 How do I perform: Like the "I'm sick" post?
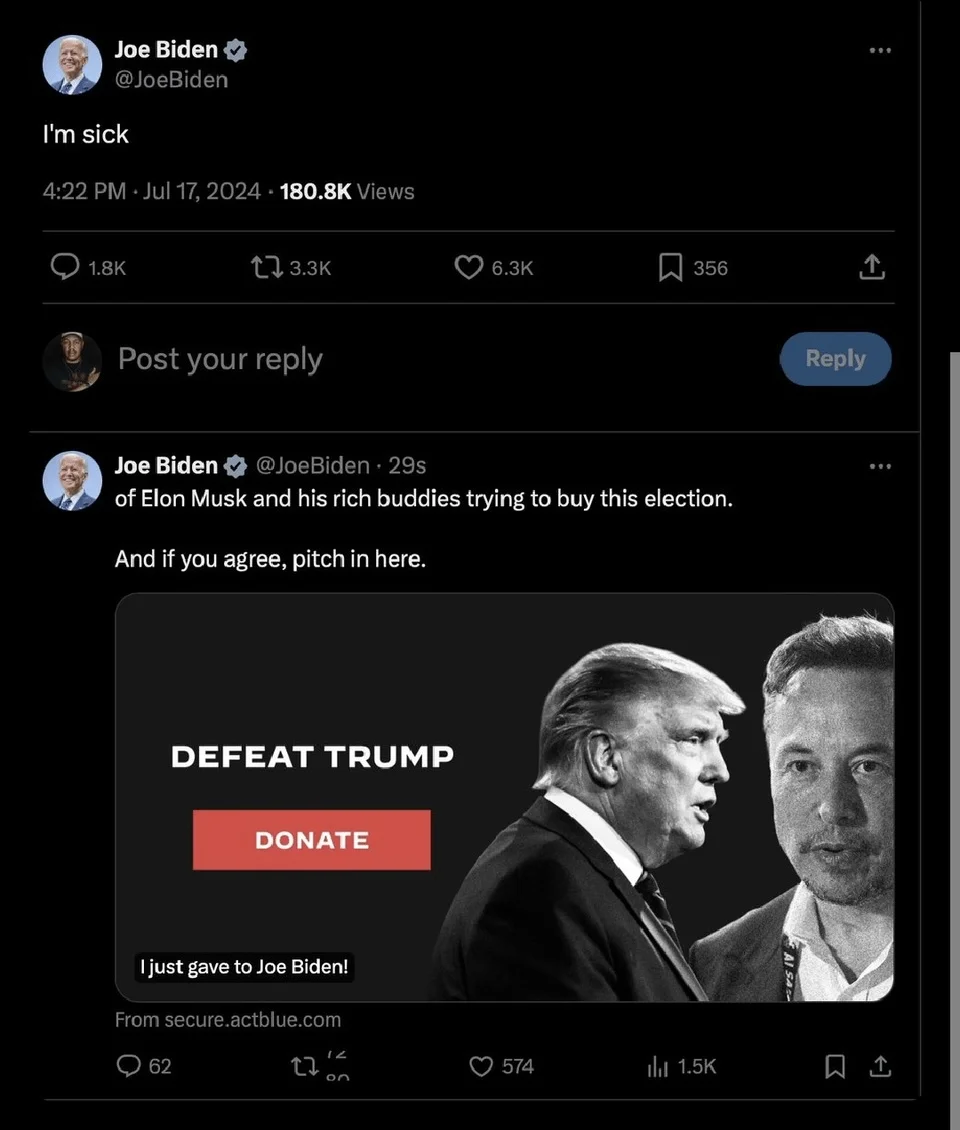click(469, 267)
